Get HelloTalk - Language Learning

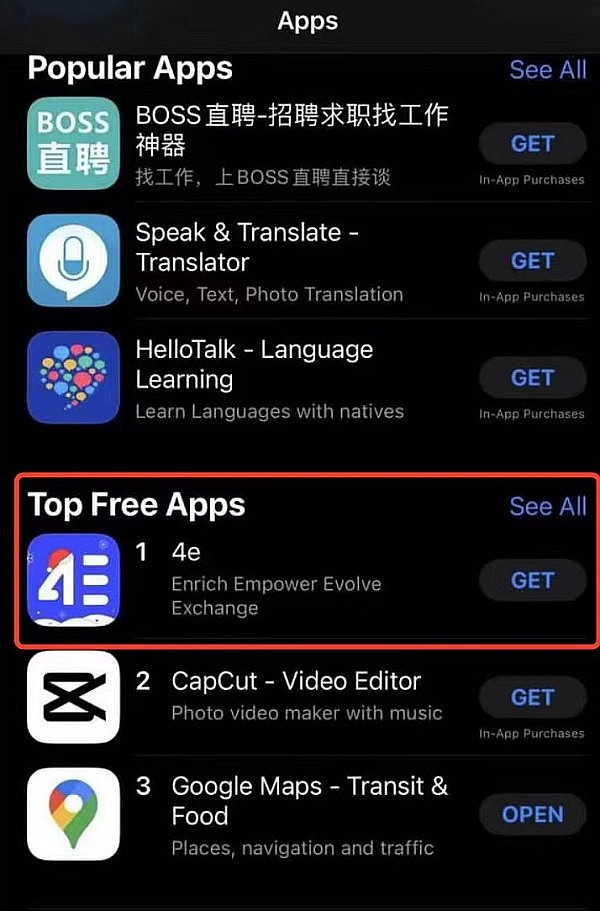tap(532, 378)
